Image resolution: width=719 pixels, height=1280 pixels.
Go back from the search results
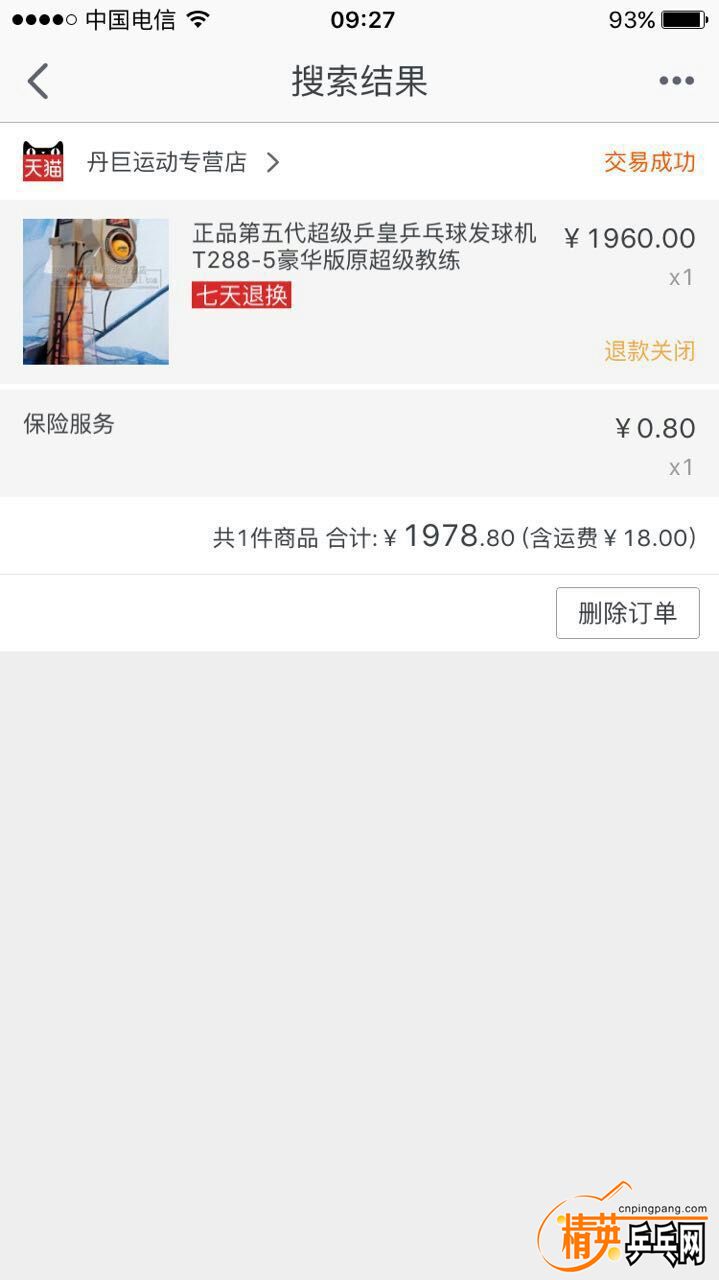click(x=38, y=81)
